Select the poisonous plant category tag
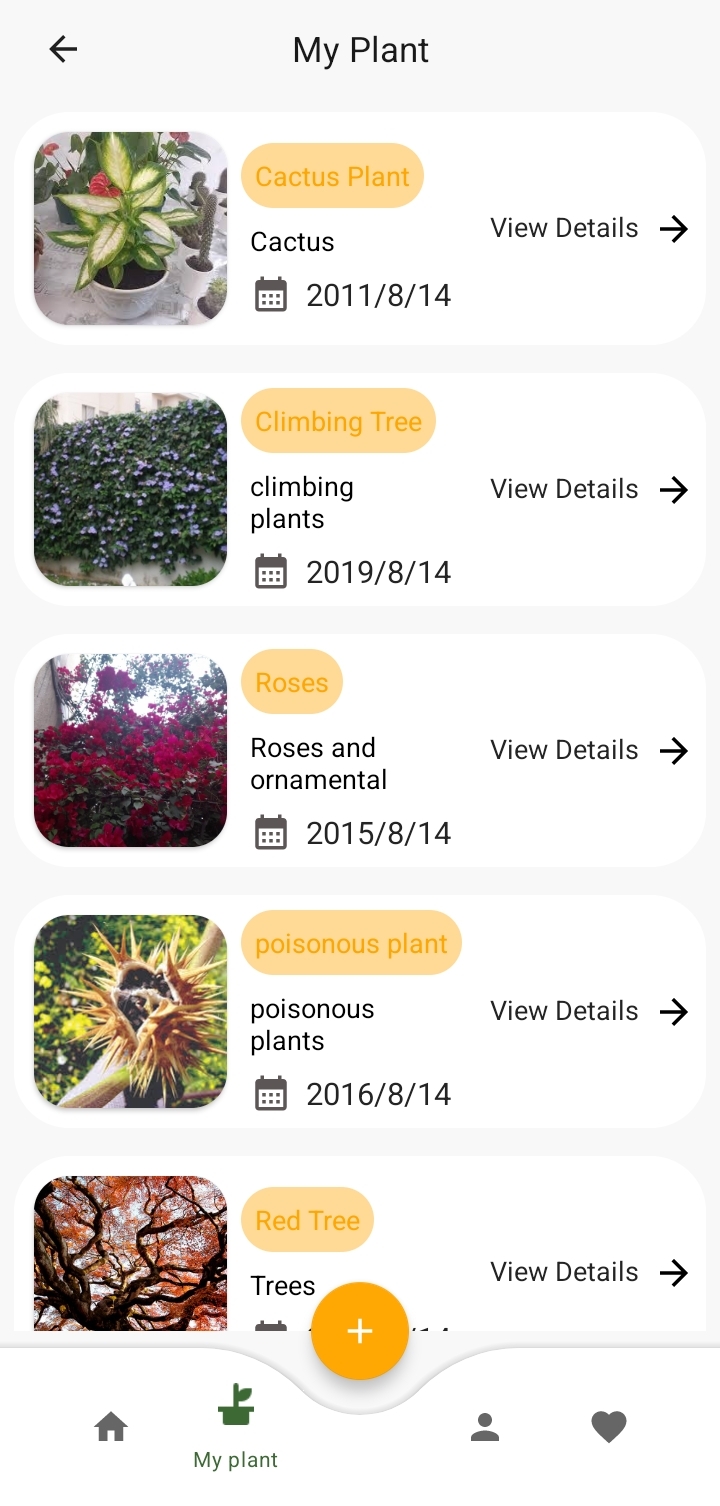 351,943
